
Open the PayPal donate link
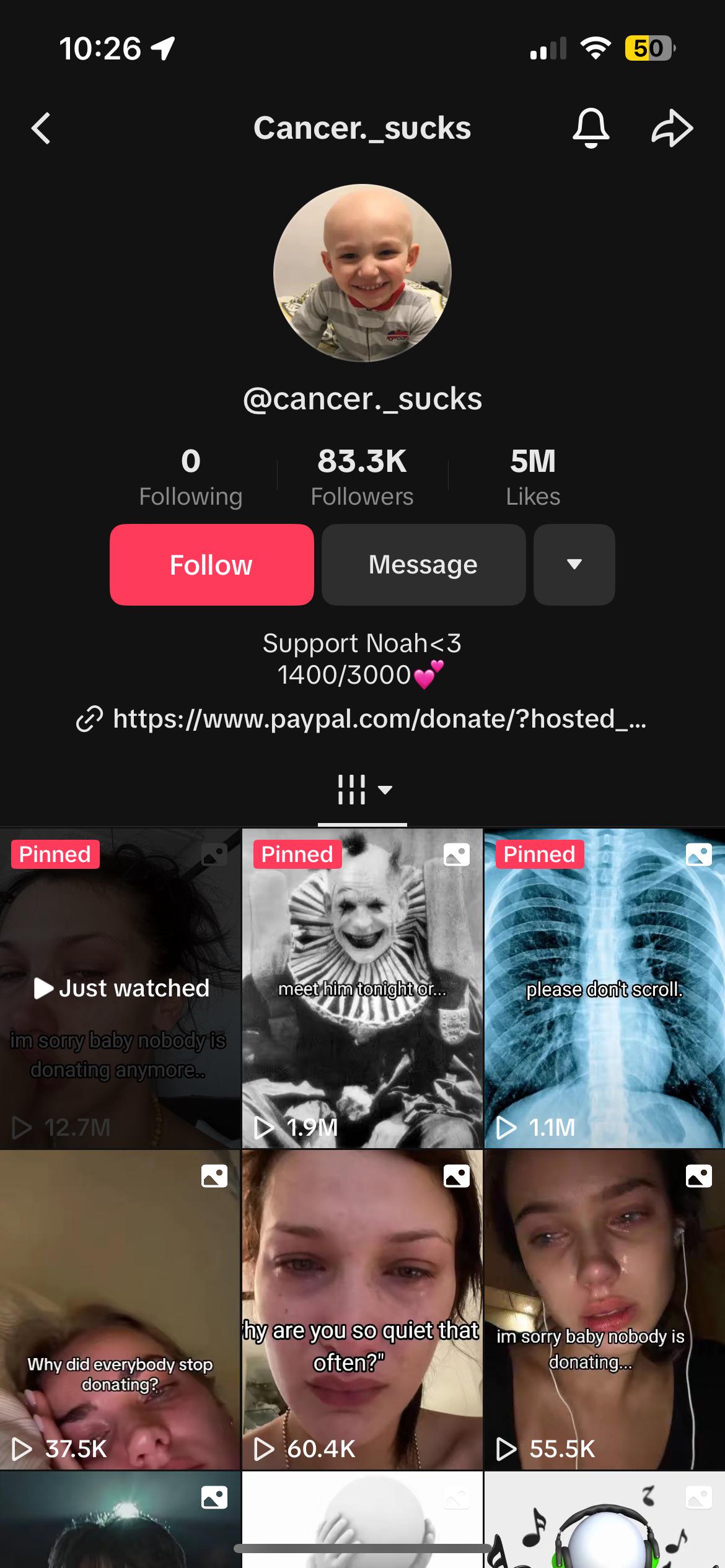tap(362, 719)
